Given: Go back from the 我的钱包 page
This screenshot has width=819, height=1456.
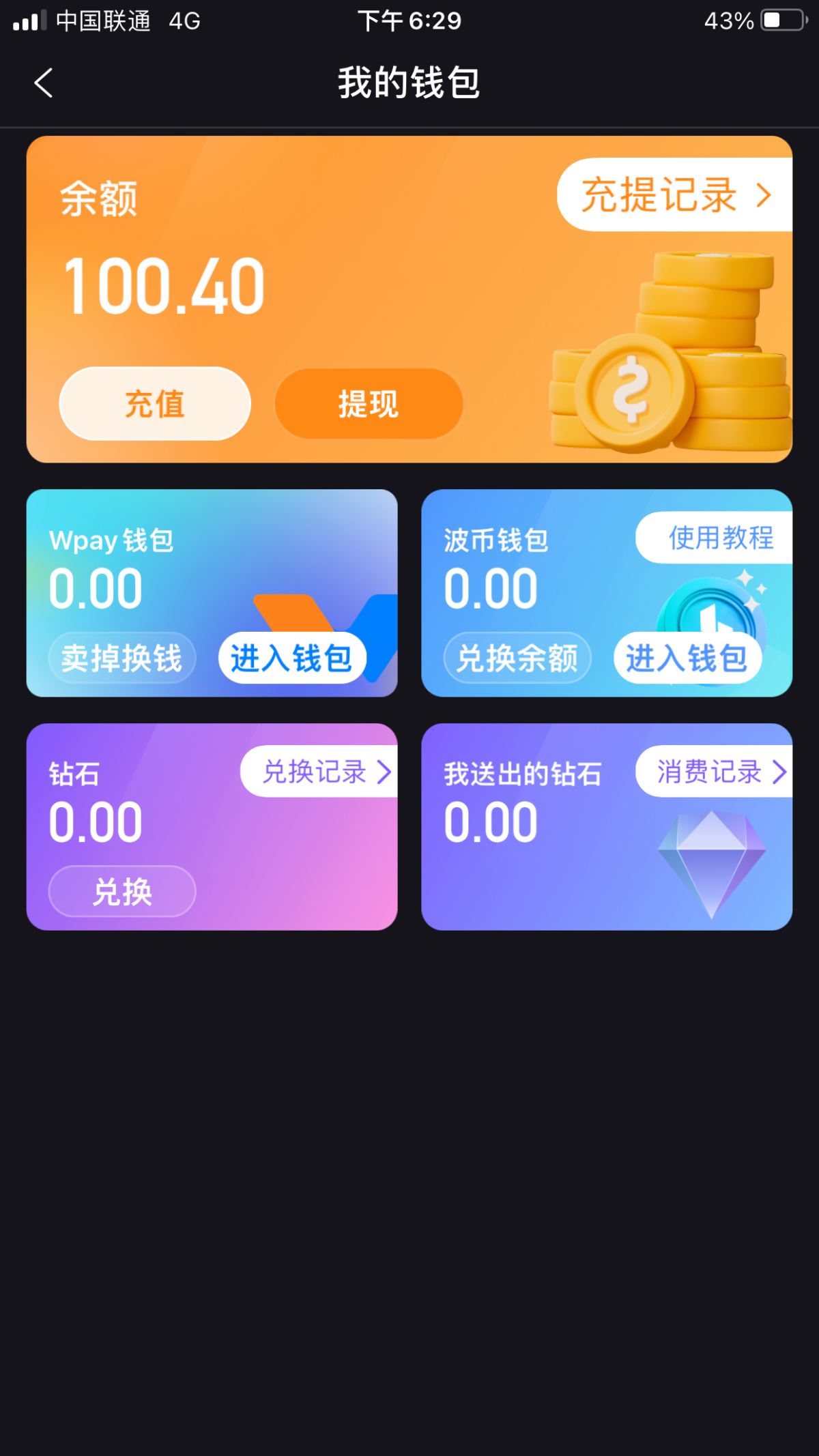Looking at the screenshot, I should click(x=44, y=83).
